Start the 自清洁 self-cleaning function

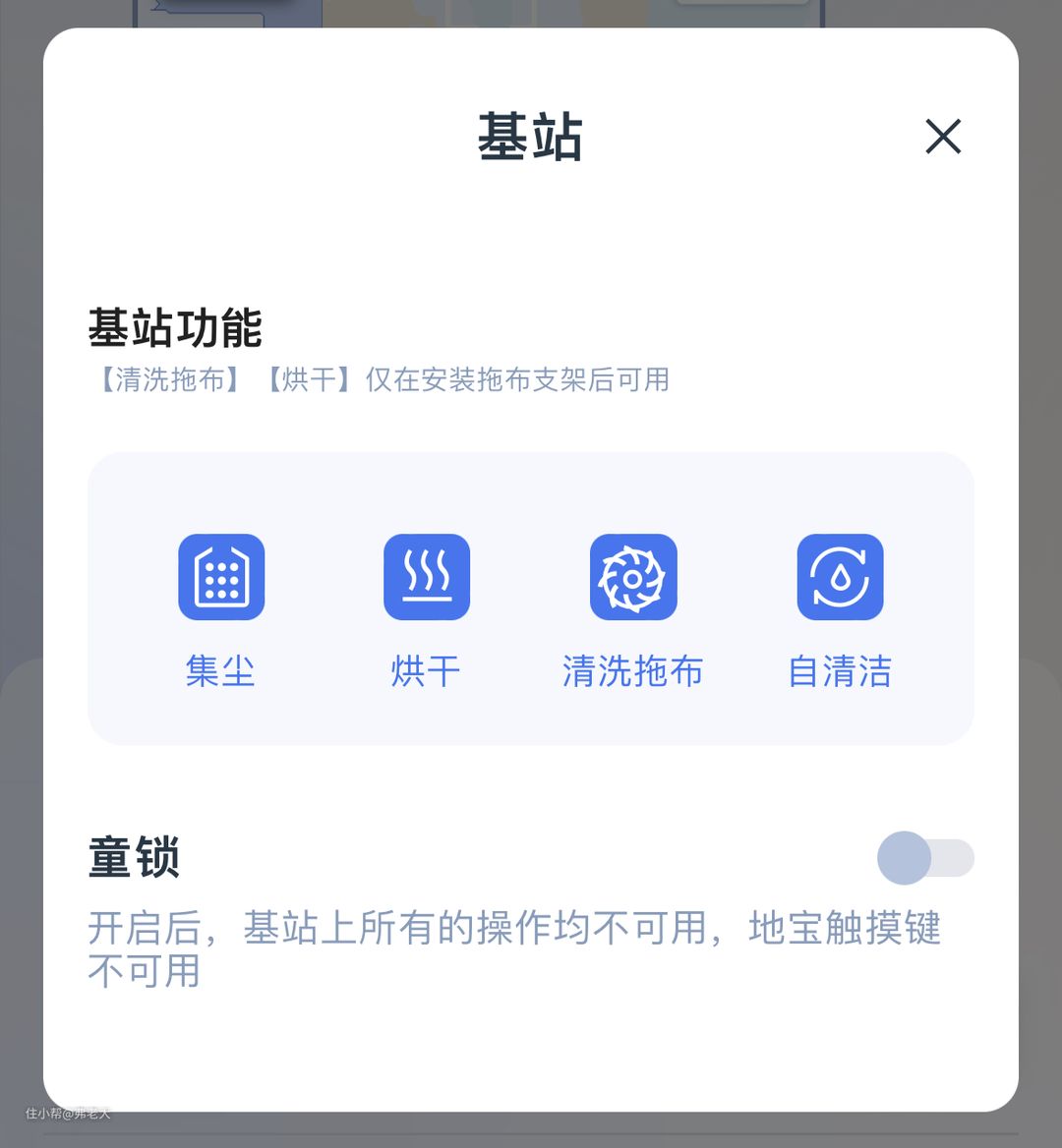click(840, 577)
